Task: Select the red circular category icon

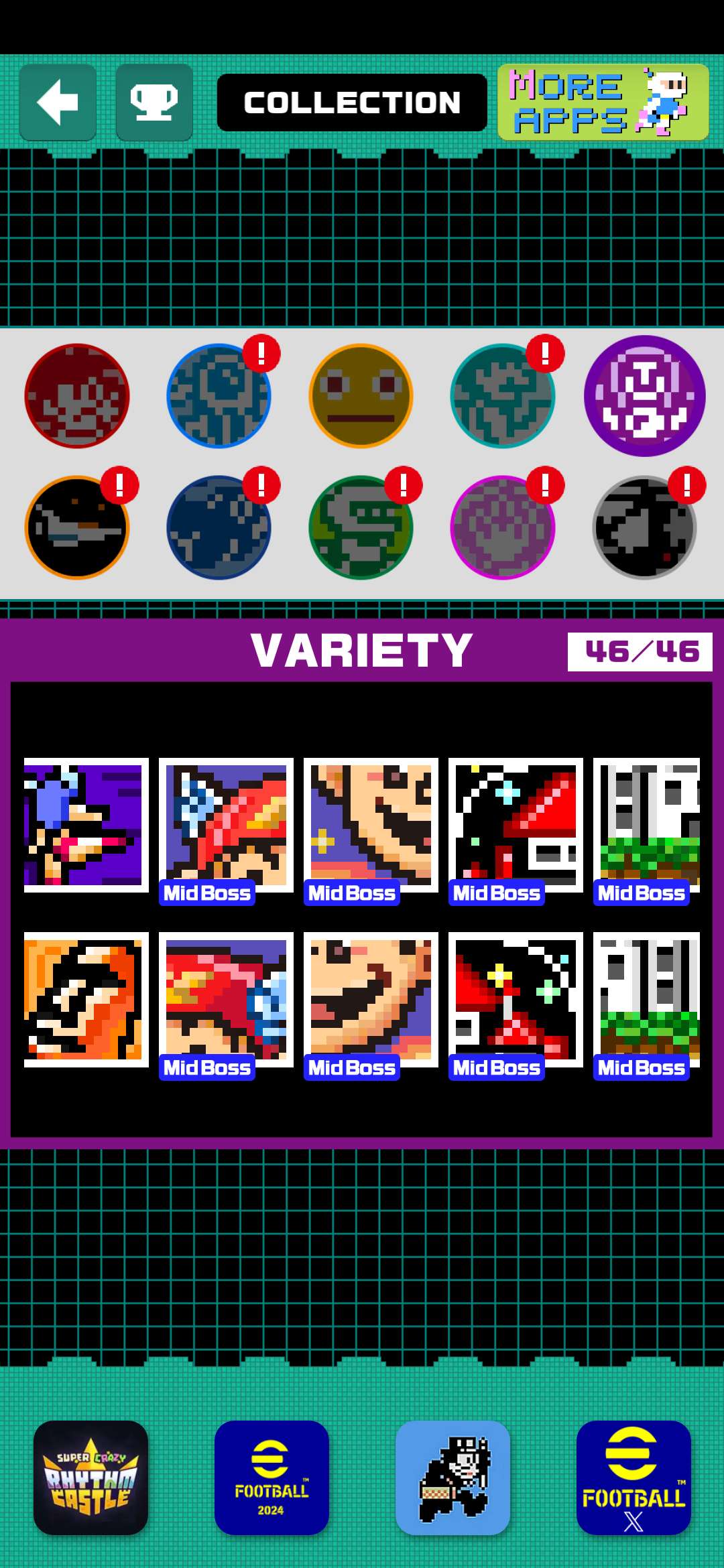Action: click(x=77, y=396)
